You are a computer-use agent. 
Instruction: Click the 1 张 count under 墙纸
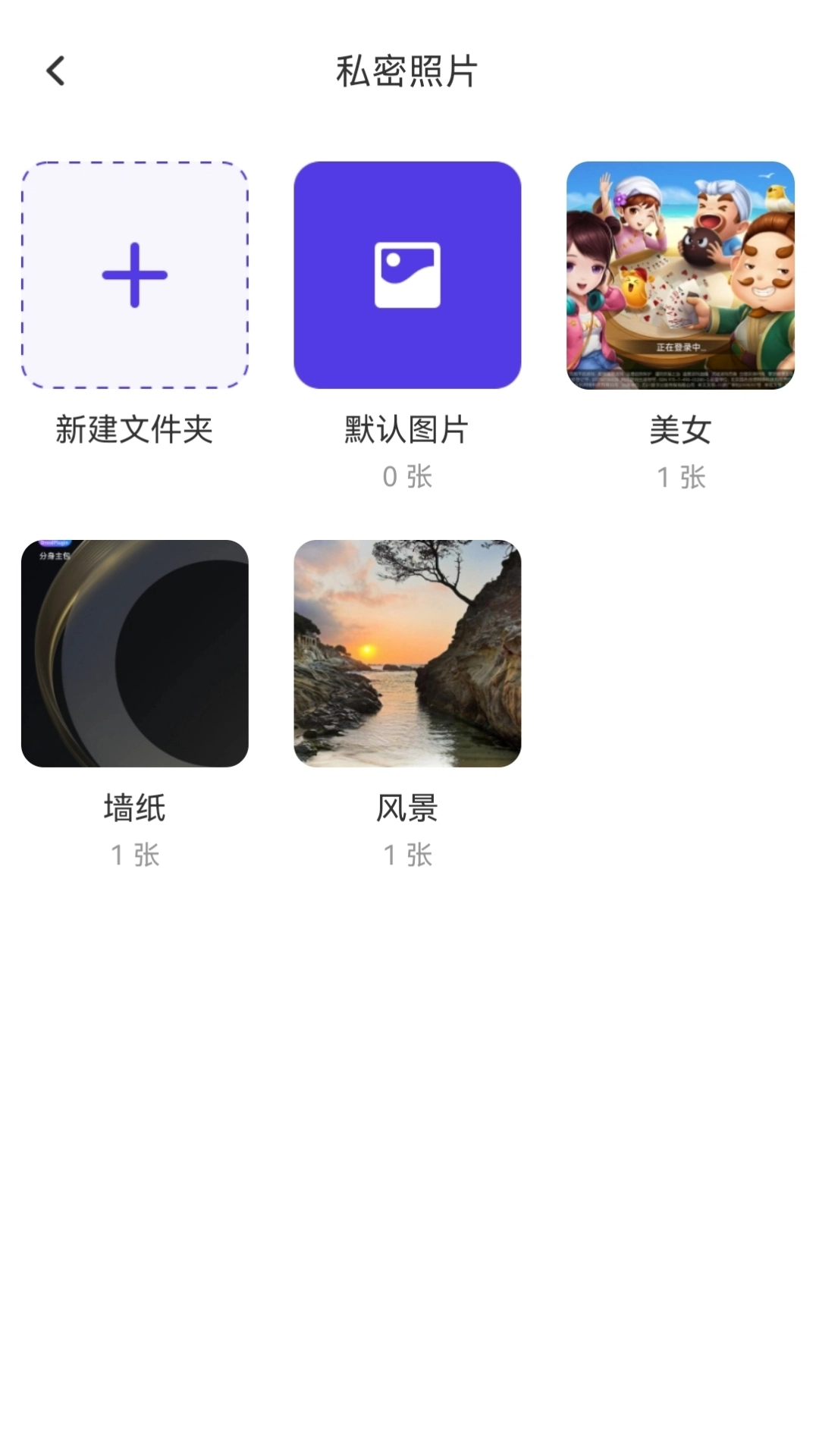[x=135, y=855]
